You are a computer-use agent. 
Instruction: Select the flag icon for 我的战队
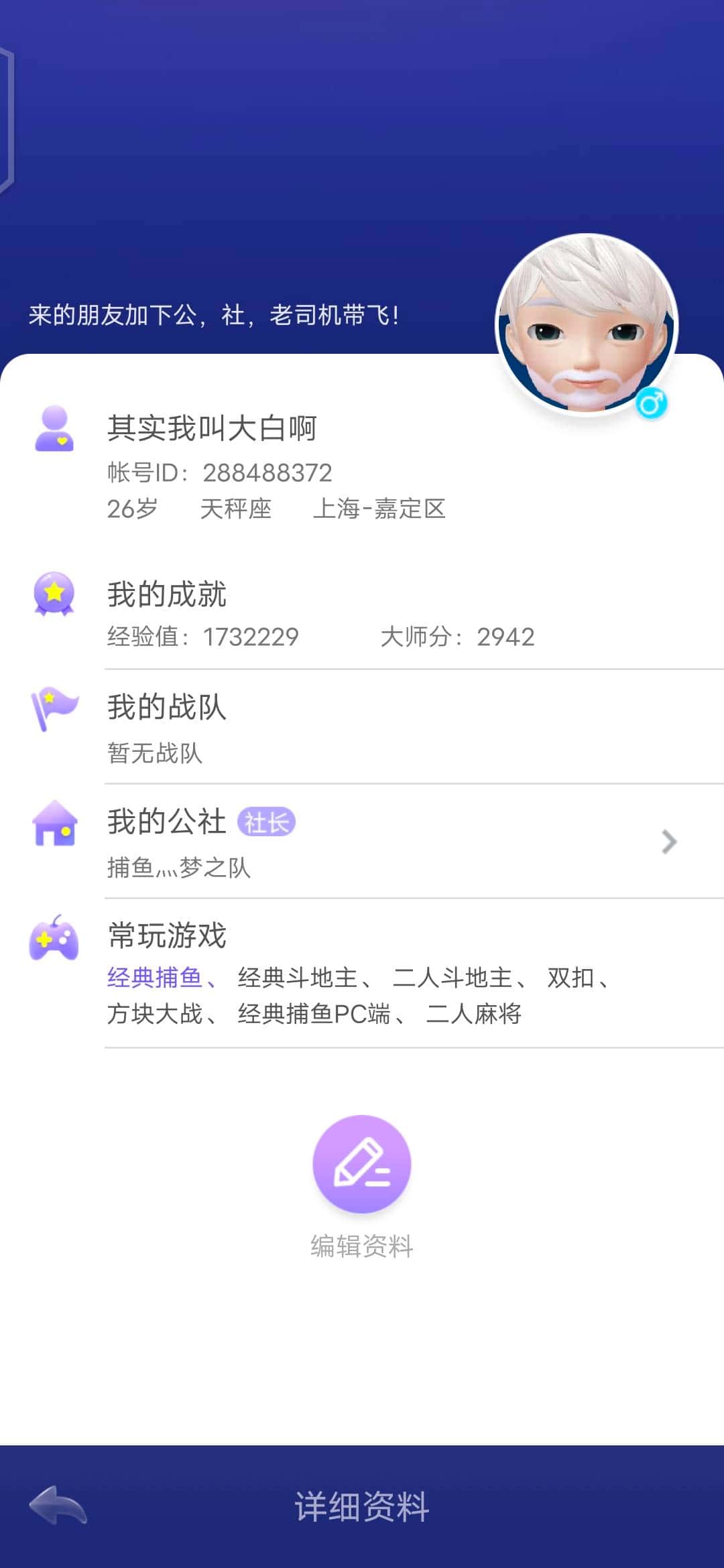pos(54,708)
